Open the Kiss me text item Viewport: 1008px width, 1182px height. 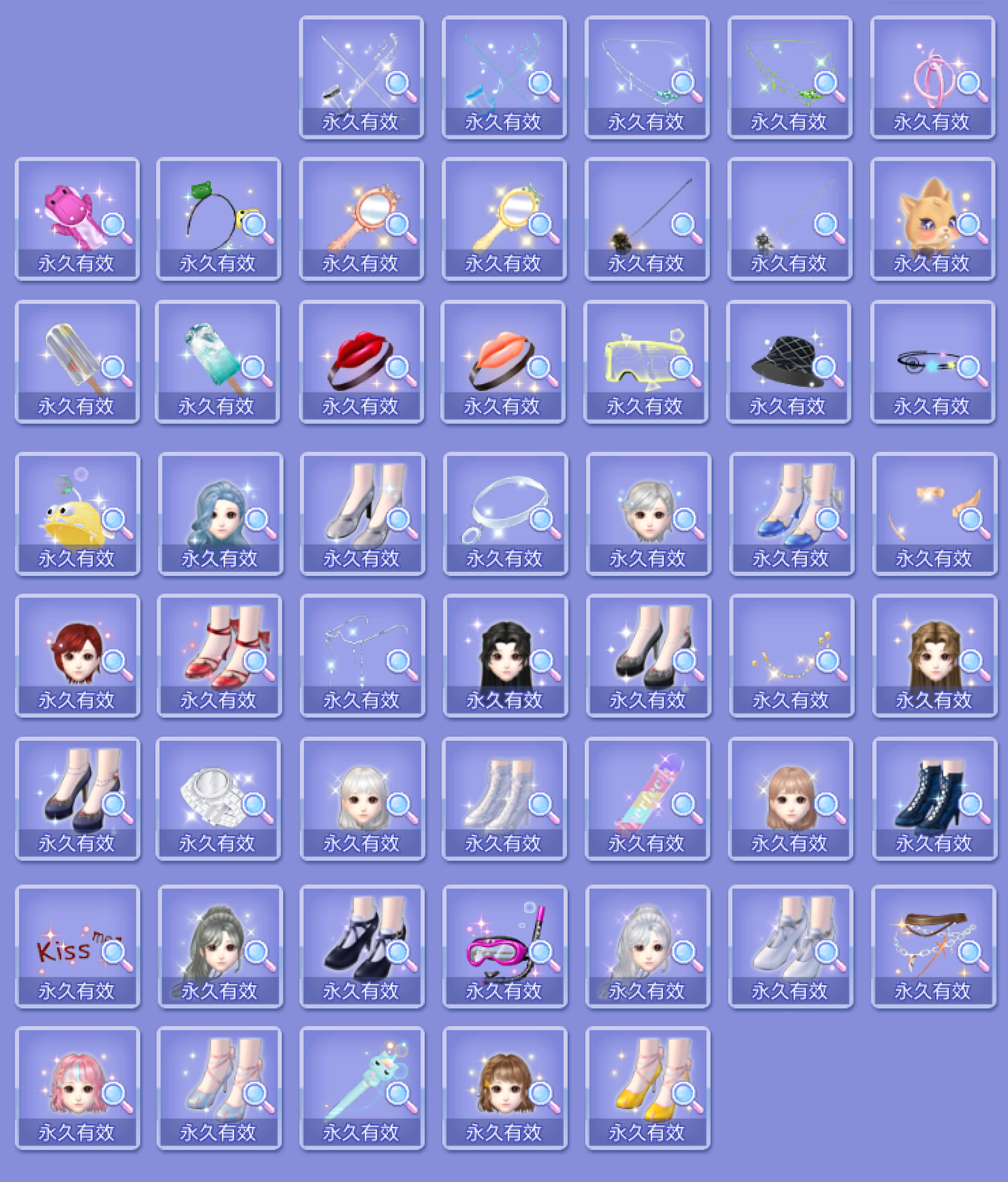[77, 945]
